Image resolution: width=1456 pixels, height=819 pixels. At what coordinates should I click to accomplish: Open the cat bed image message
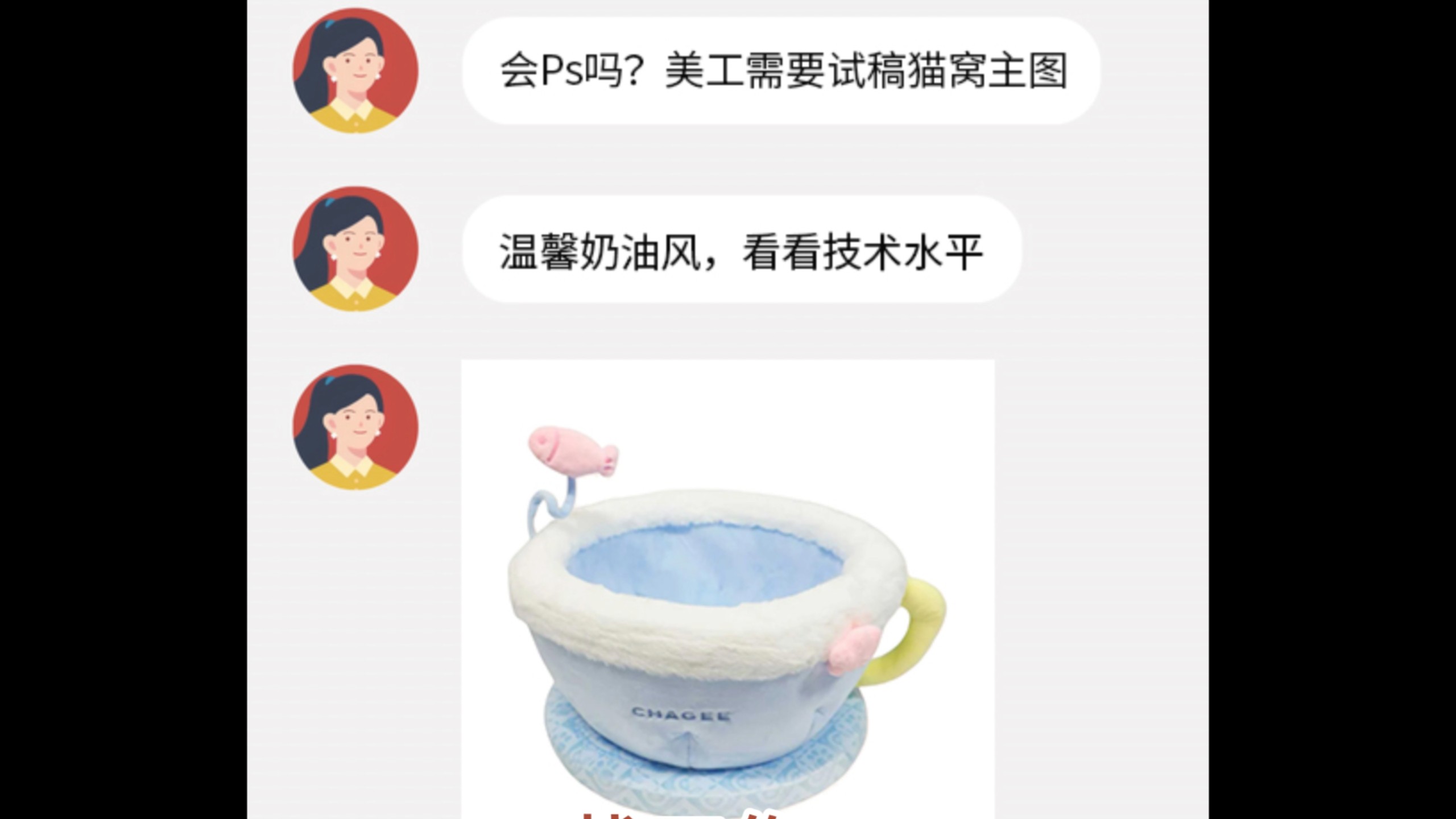click(727, 591)
